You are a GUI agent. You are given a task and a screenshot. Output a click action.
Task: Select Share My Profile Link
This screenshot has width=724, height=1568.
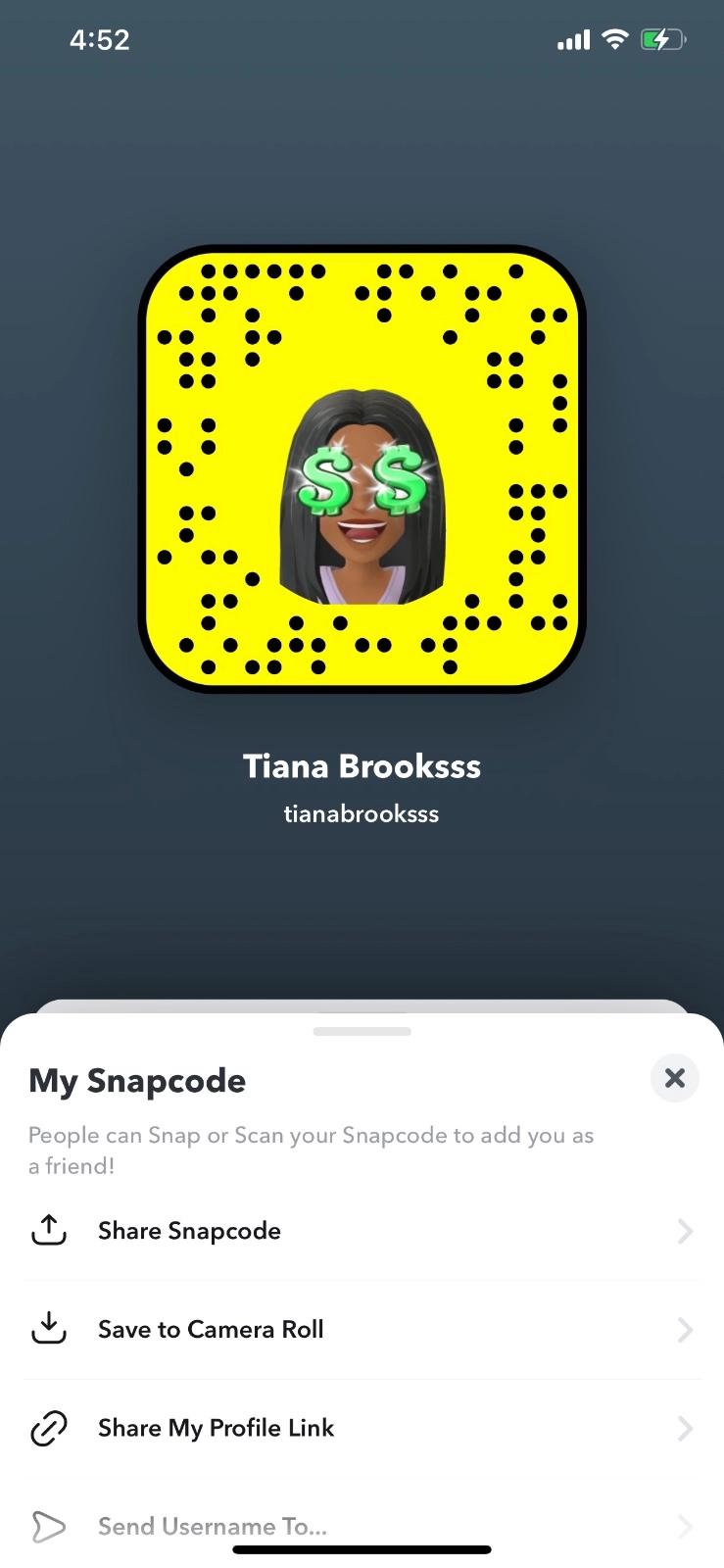216,1428
